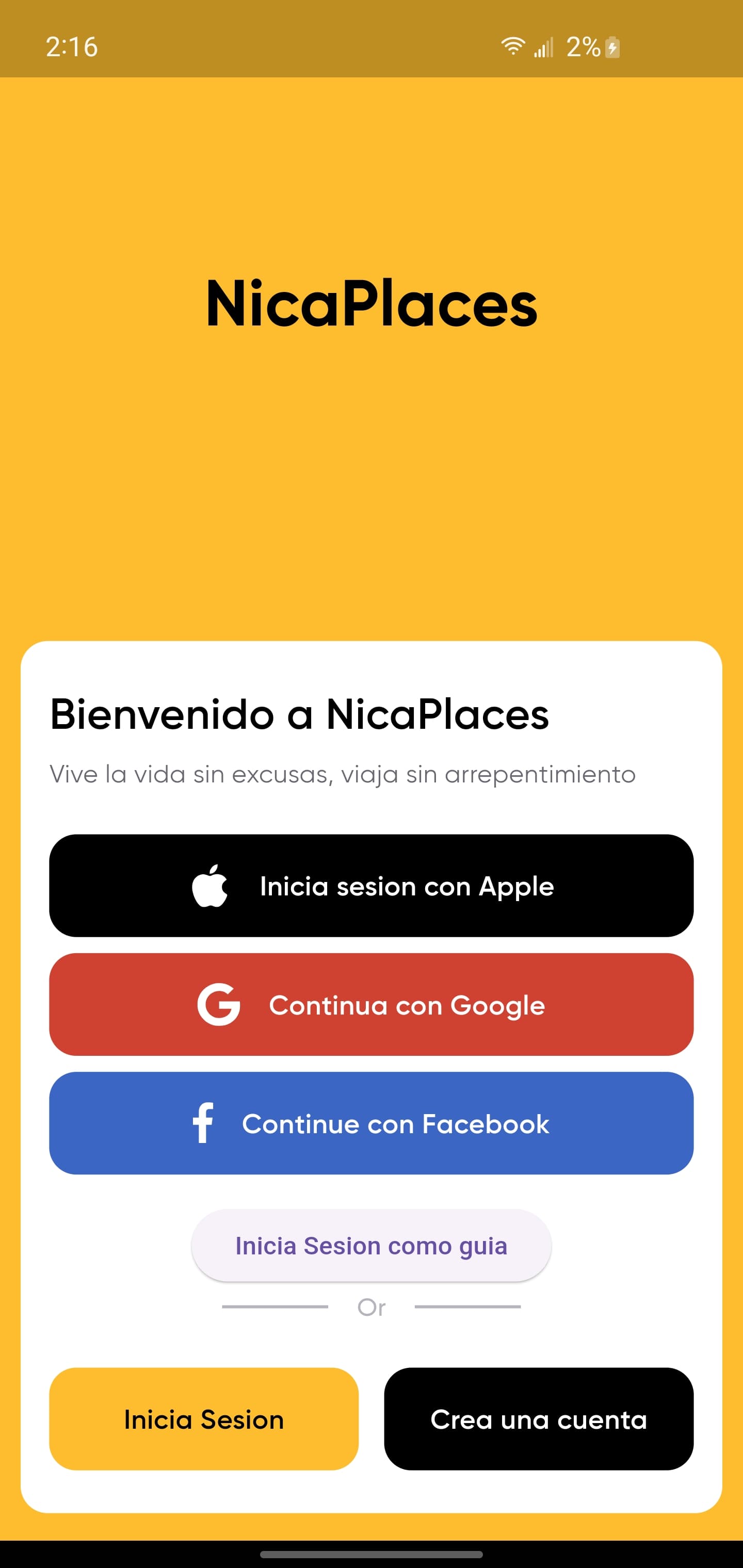Open Inicia Sesion como guia
The image size is (743, 1568).
coord(372,1246)
